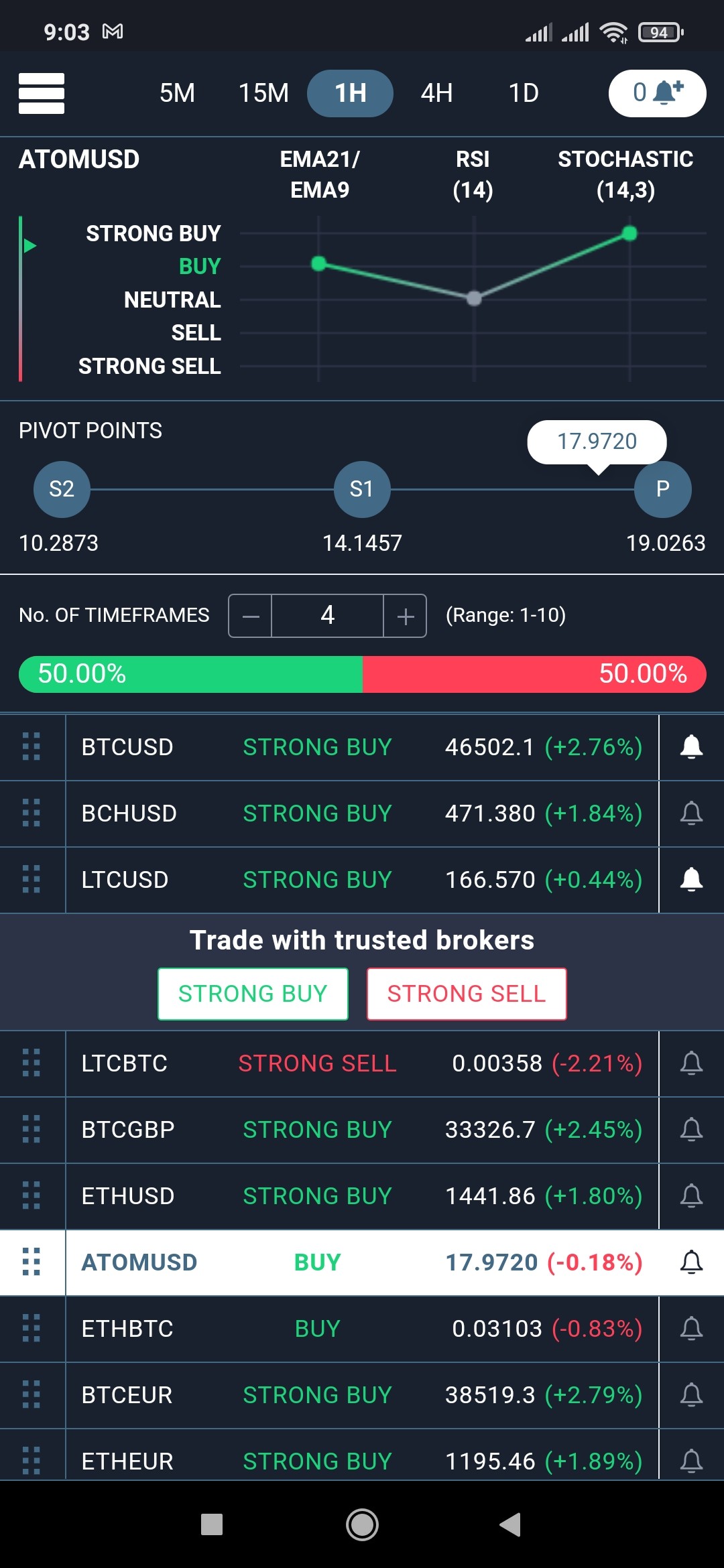Switch to the 4H timeframe

[x=436, y=93]
